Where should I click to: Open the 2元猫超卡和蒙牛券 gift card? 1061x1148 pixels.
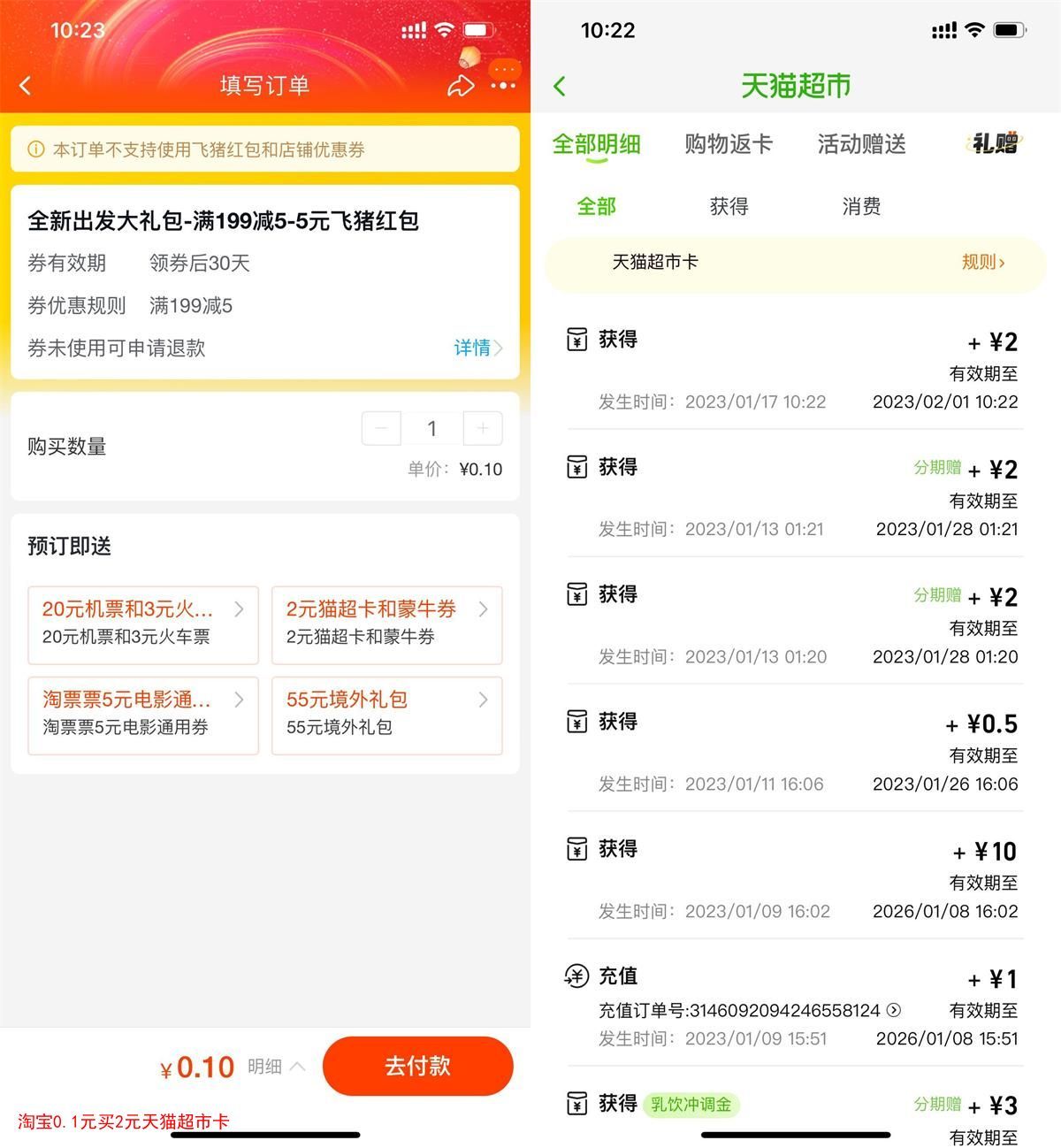[x=386, y=624]
